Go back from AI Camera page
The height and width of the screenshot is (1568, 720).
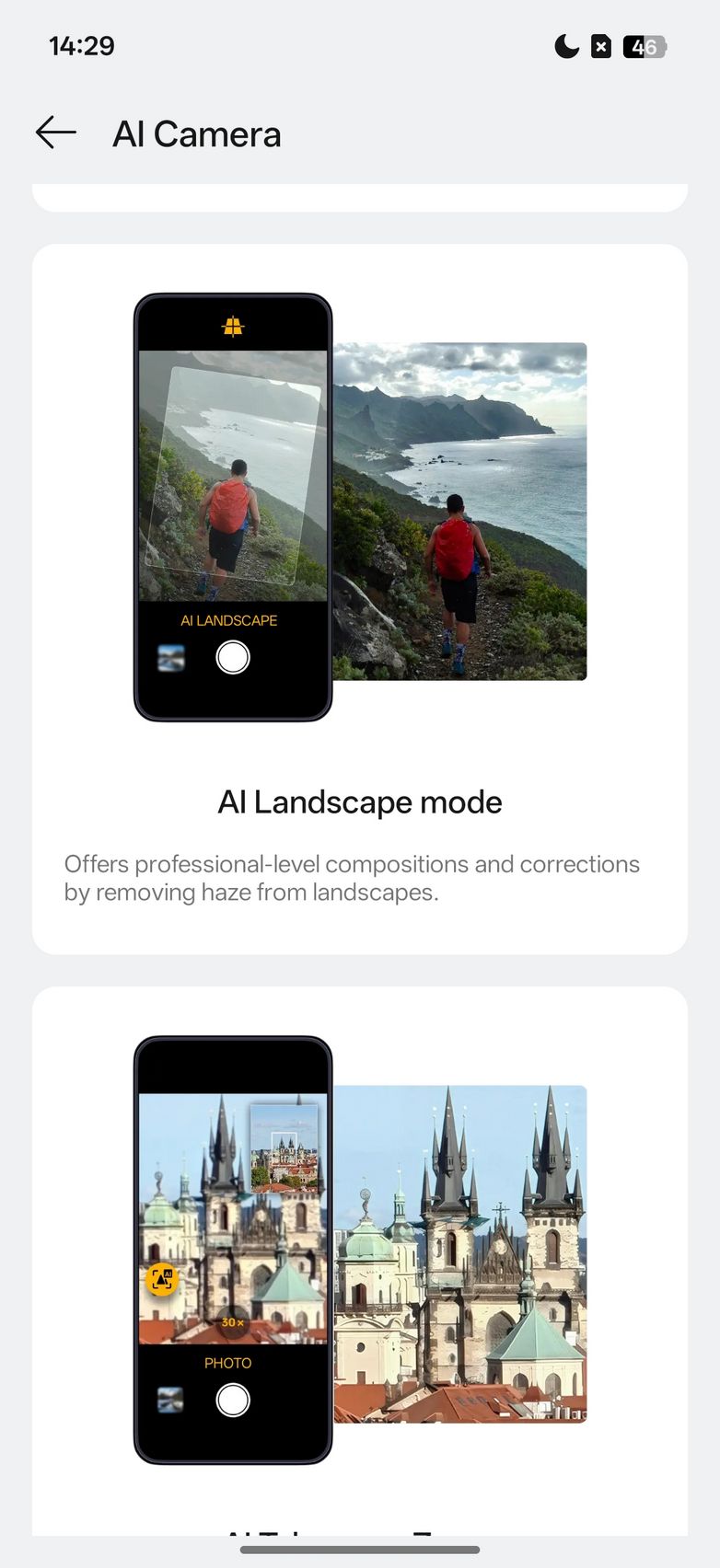pos(55,133)
